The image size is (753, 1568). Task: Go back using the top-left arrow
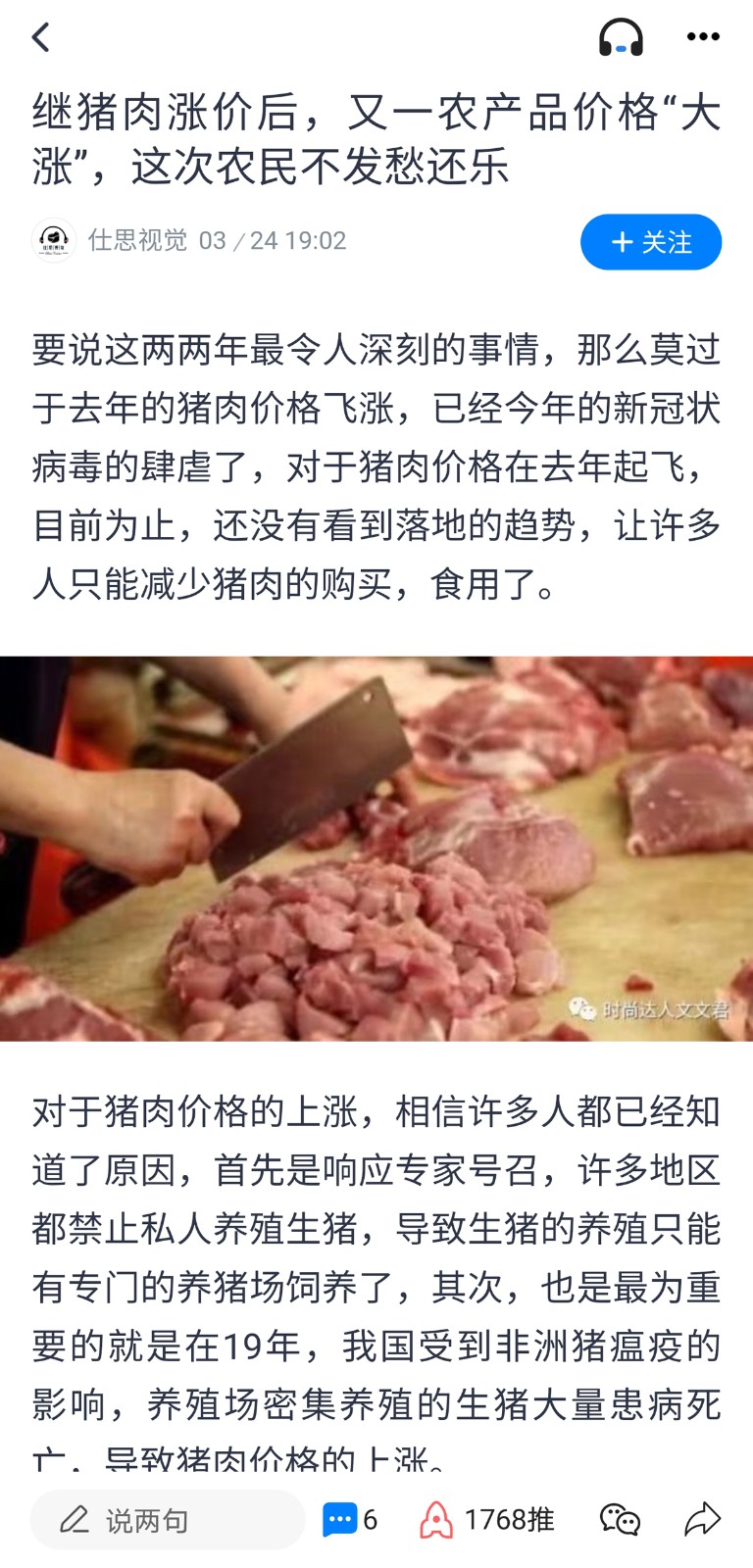click(x=41, y=37)
